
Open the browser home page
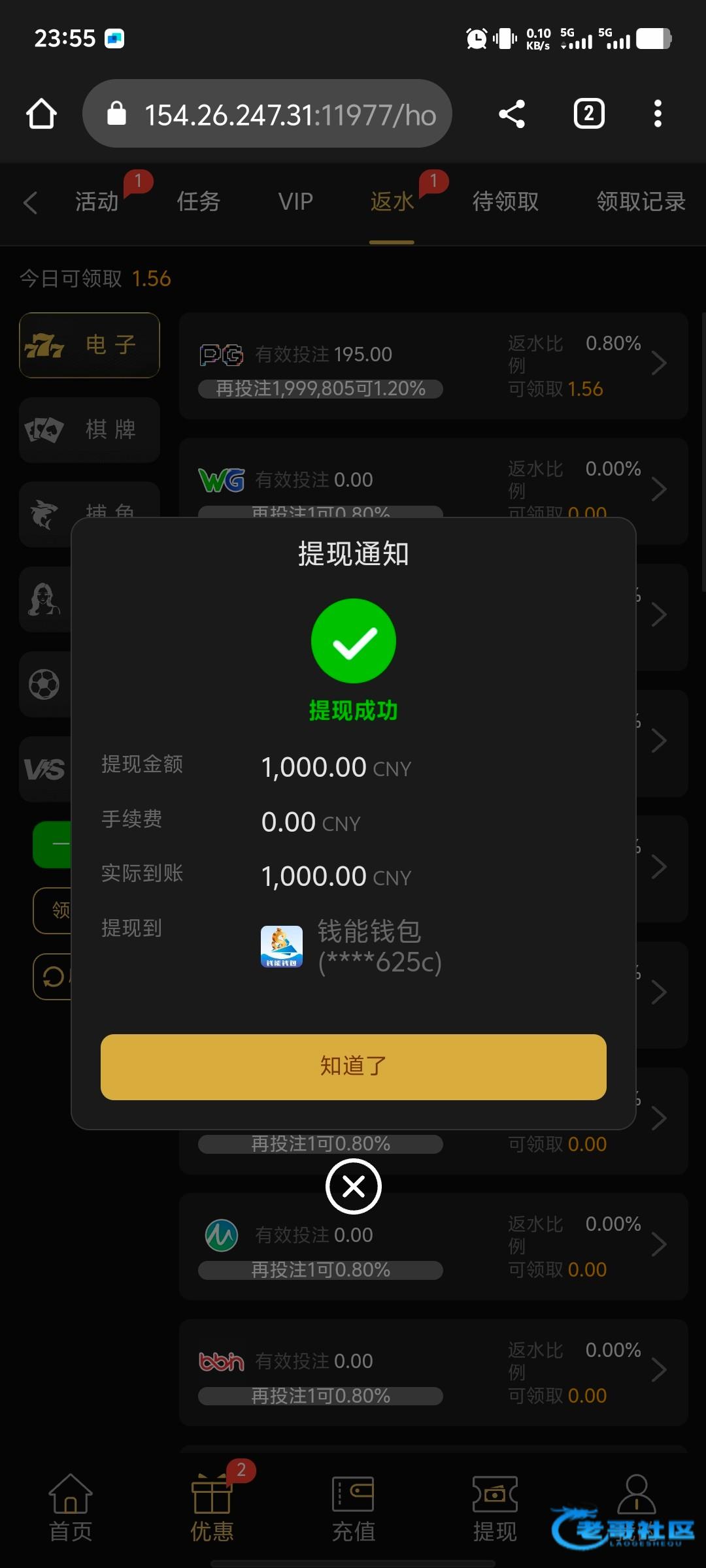pos(42,114)
